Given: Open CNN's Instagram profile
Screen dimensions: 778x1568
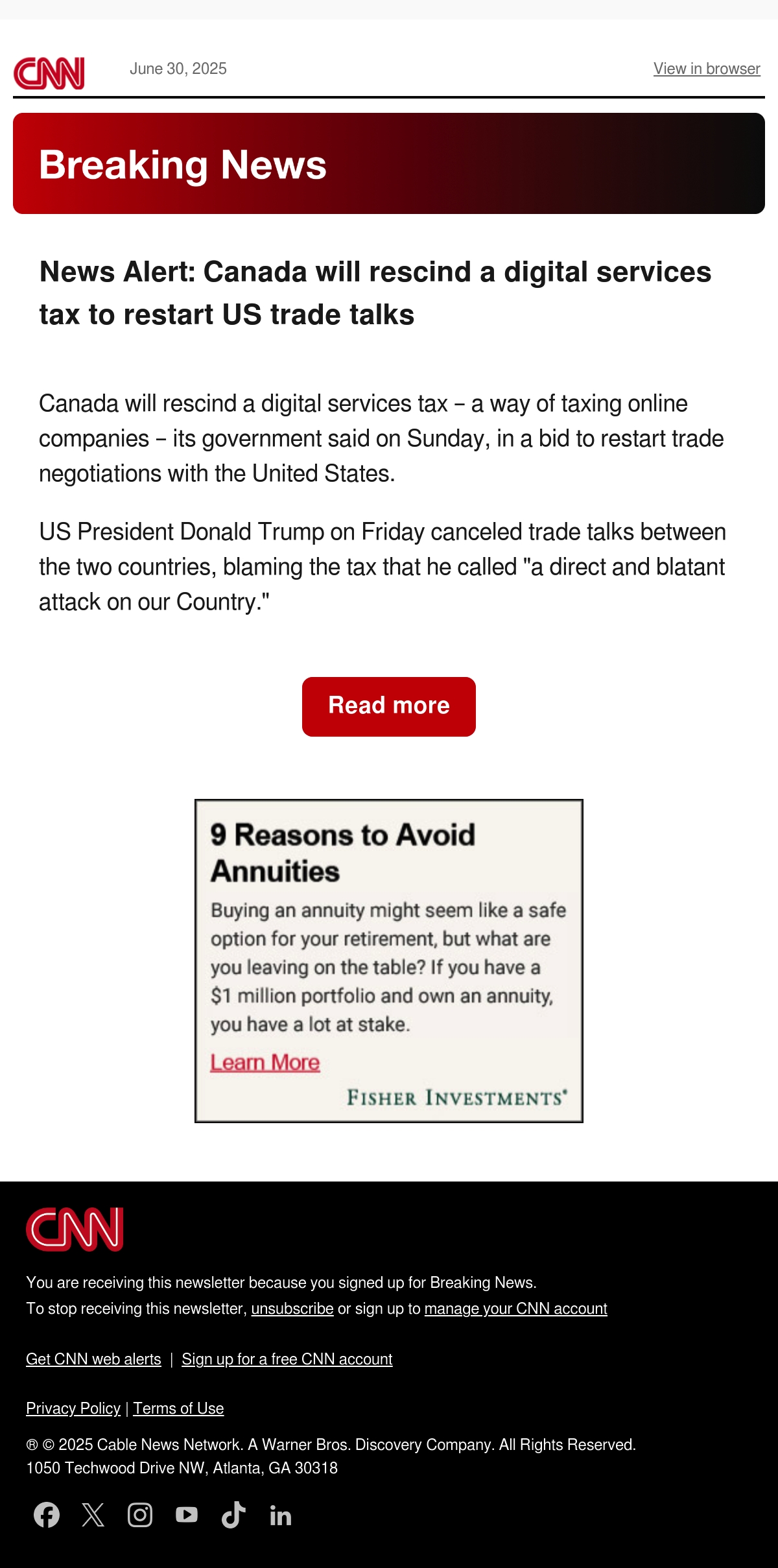Looking at the screenshot, I should pos(140,1515).
